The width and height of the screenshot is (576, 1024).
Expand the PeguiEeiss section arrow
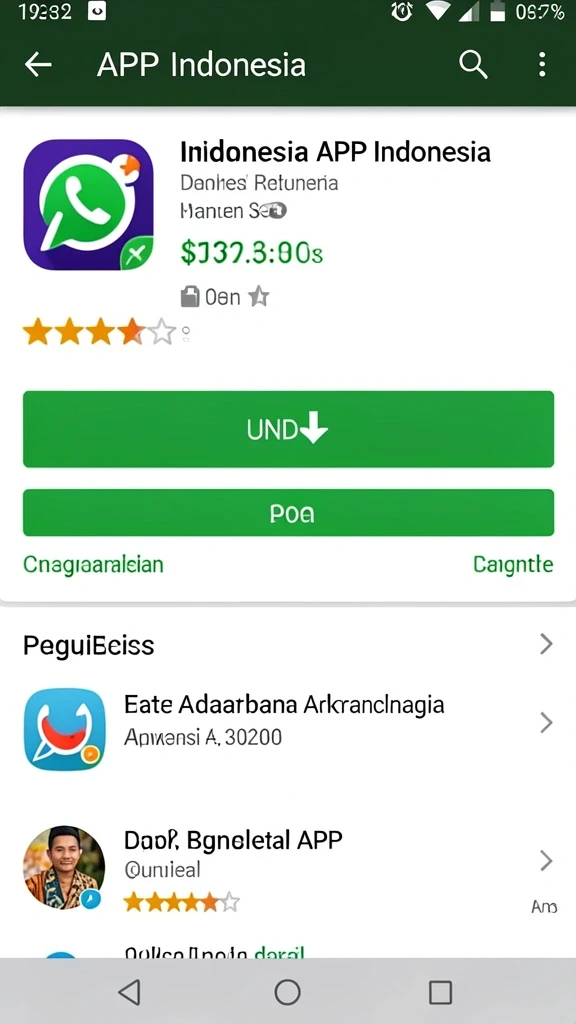tap(546, 645)
